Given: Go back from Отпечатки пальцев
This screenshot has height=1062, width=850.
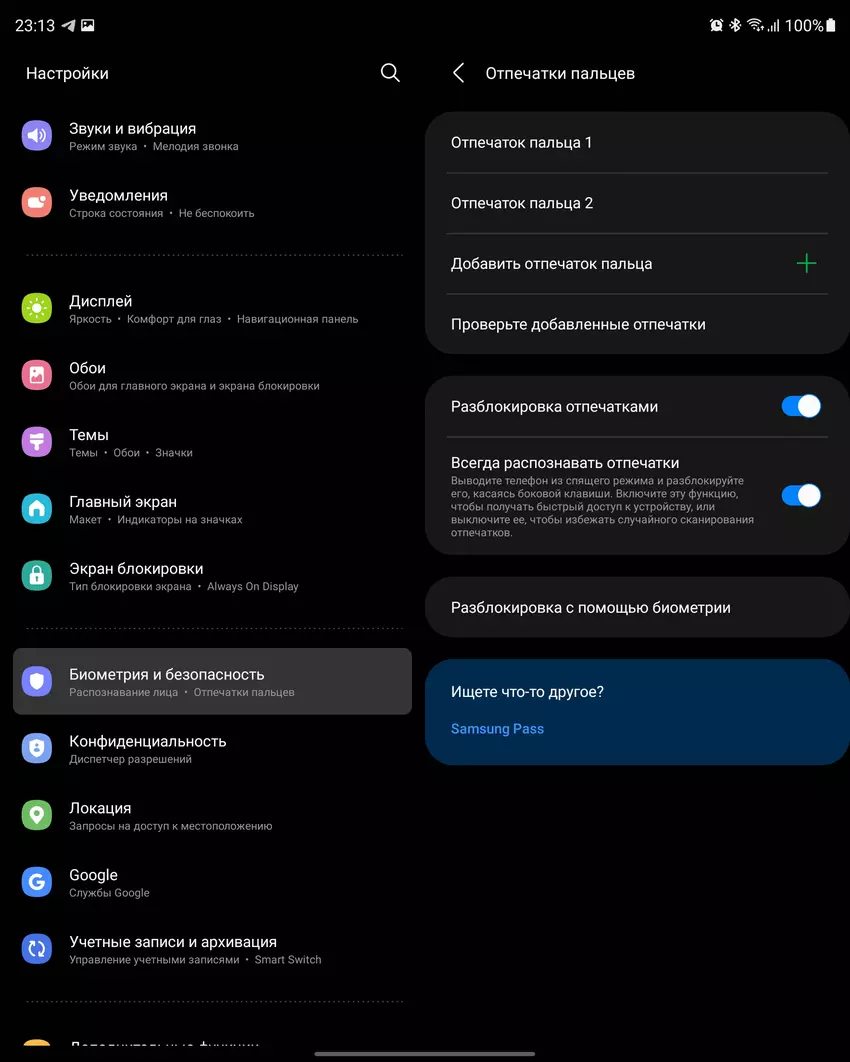Looking at the screenshot, I should 459,73.
